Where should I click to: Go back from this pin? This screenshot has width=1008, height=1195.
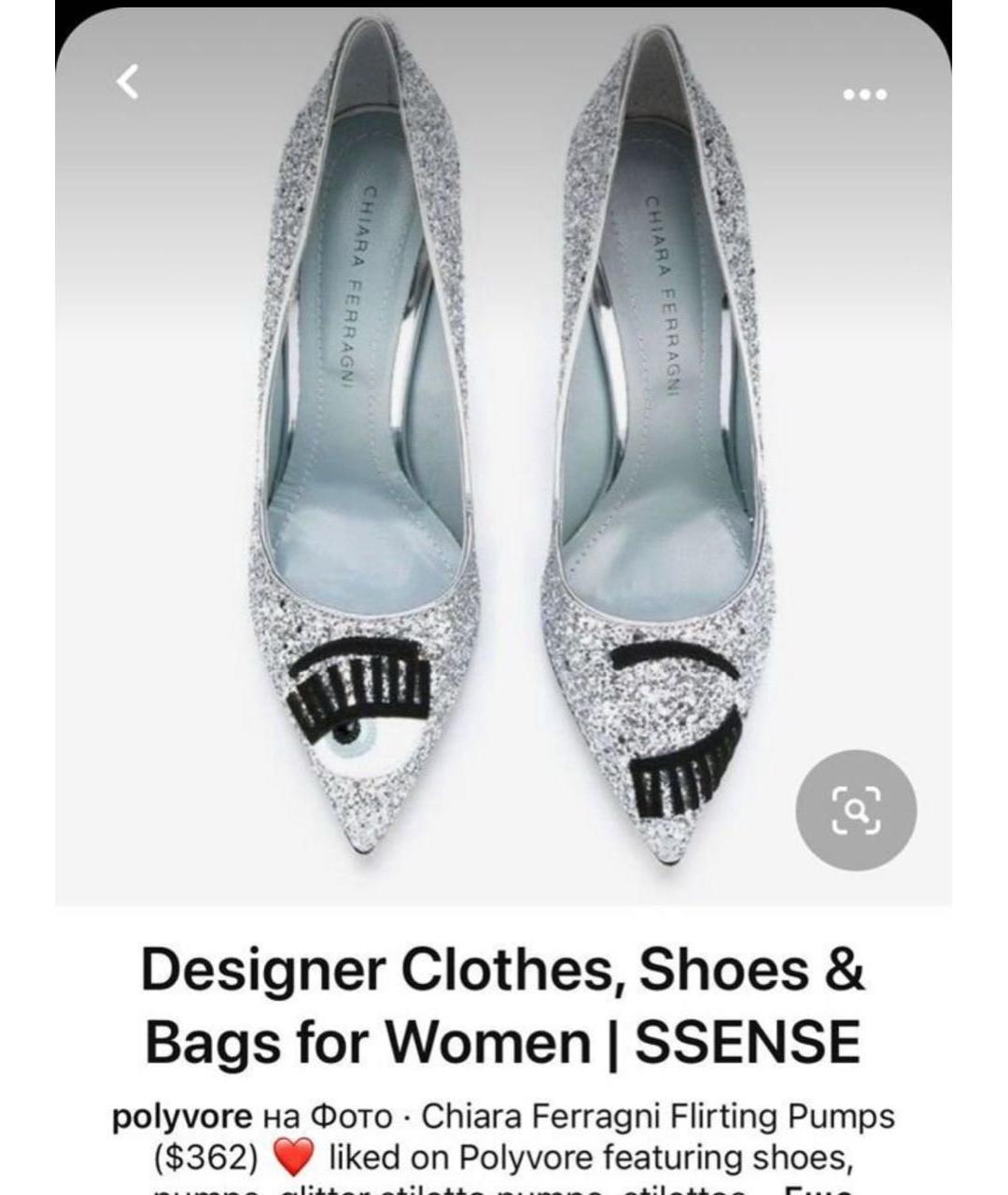coord(128,82)
